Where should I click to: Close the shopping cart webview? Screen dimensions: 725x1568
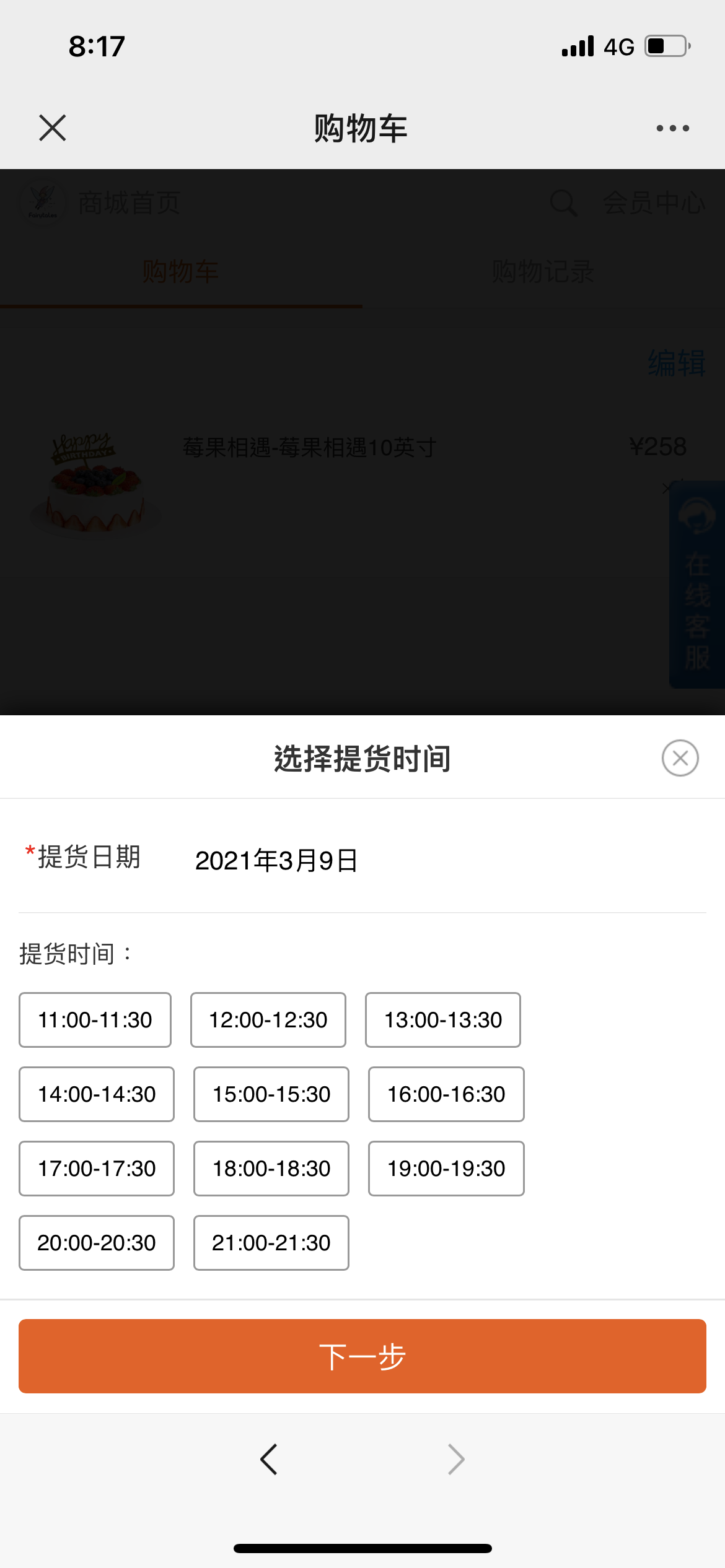pyautogui.click(x=53, y=128)
